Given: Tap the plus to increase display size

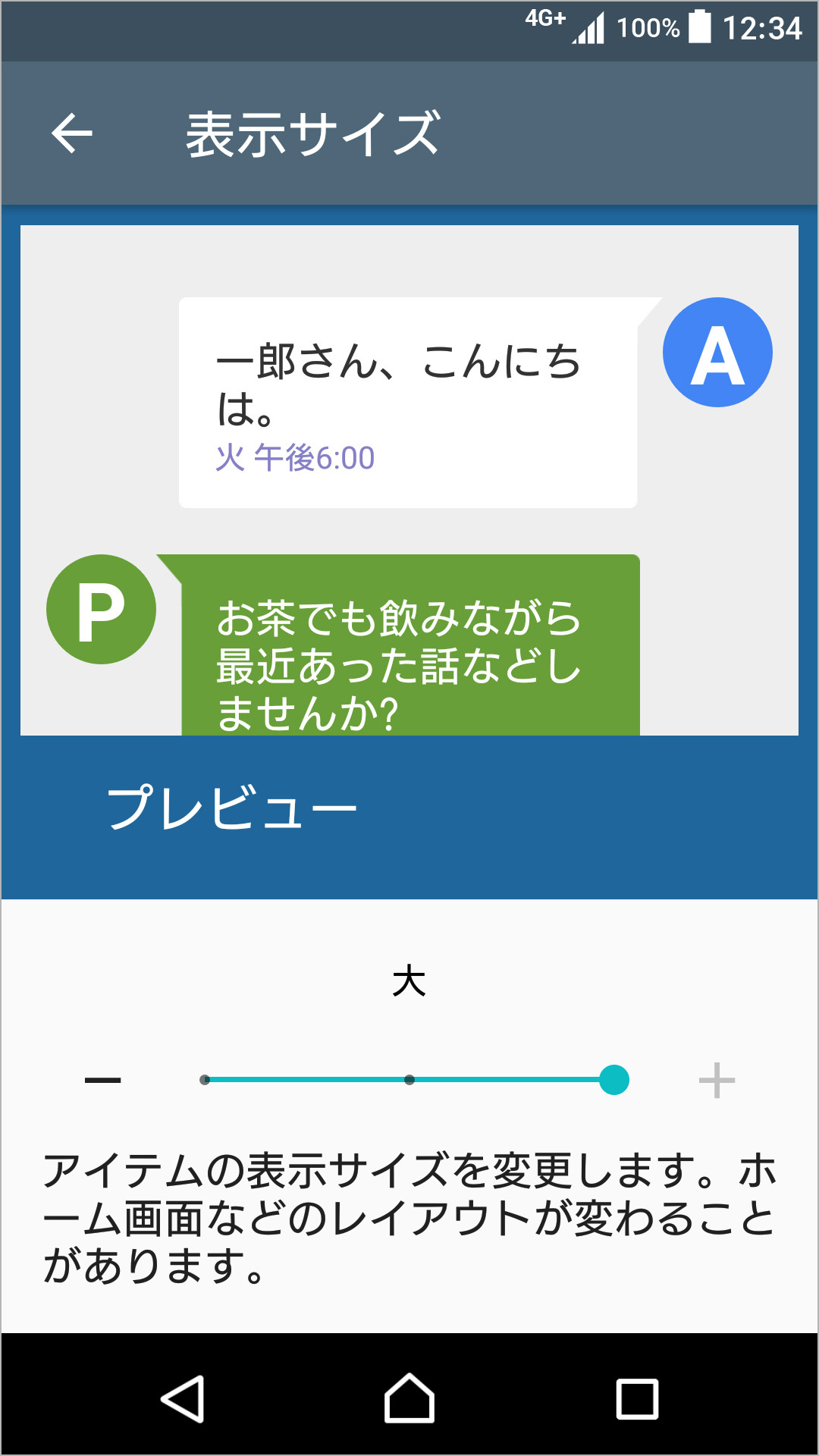Looking at the screenshot, I should pyautogui.click(x=717, y=1079).
